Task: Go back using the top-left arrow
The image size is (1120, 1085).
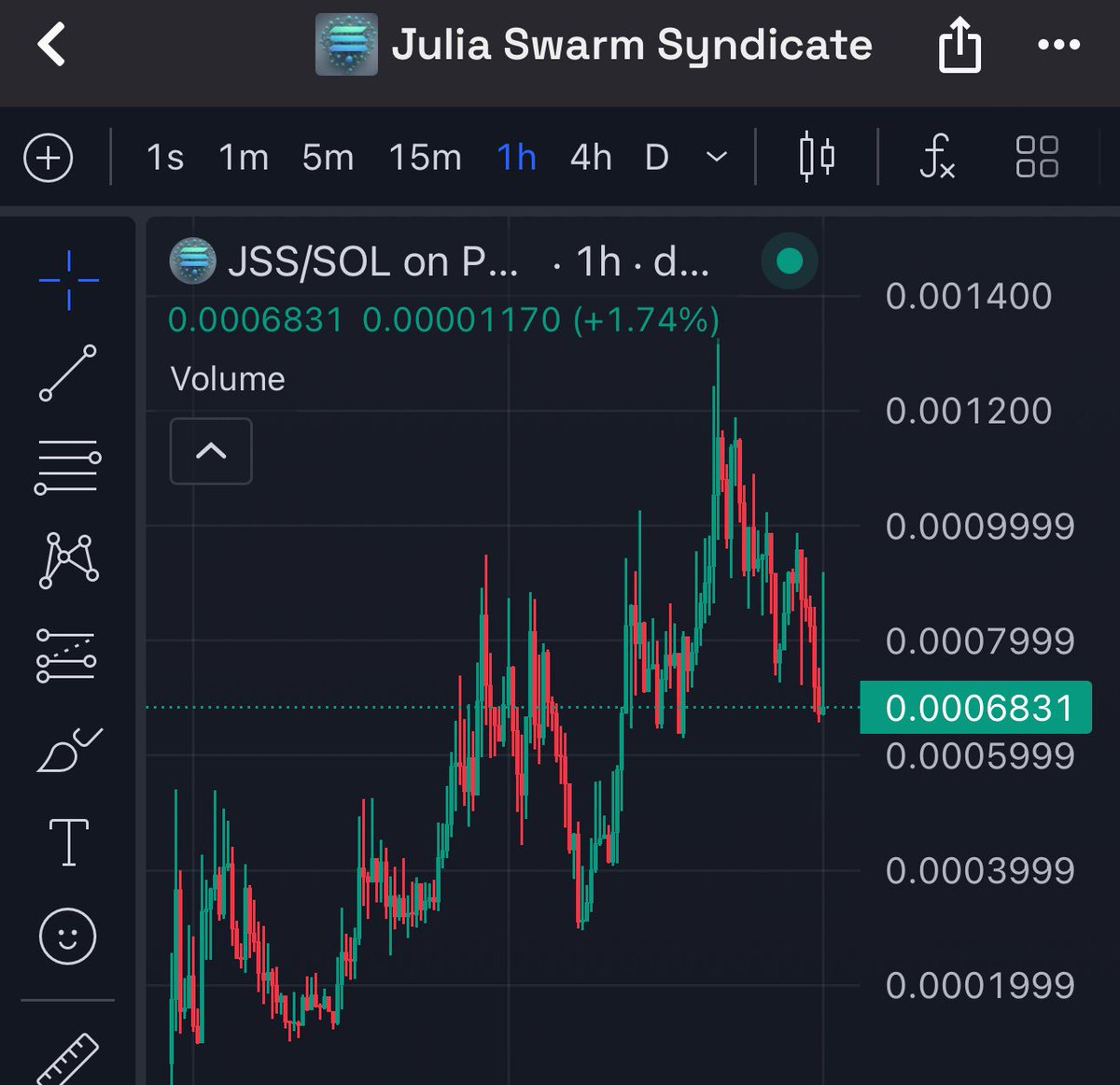Action: [51, 44]
